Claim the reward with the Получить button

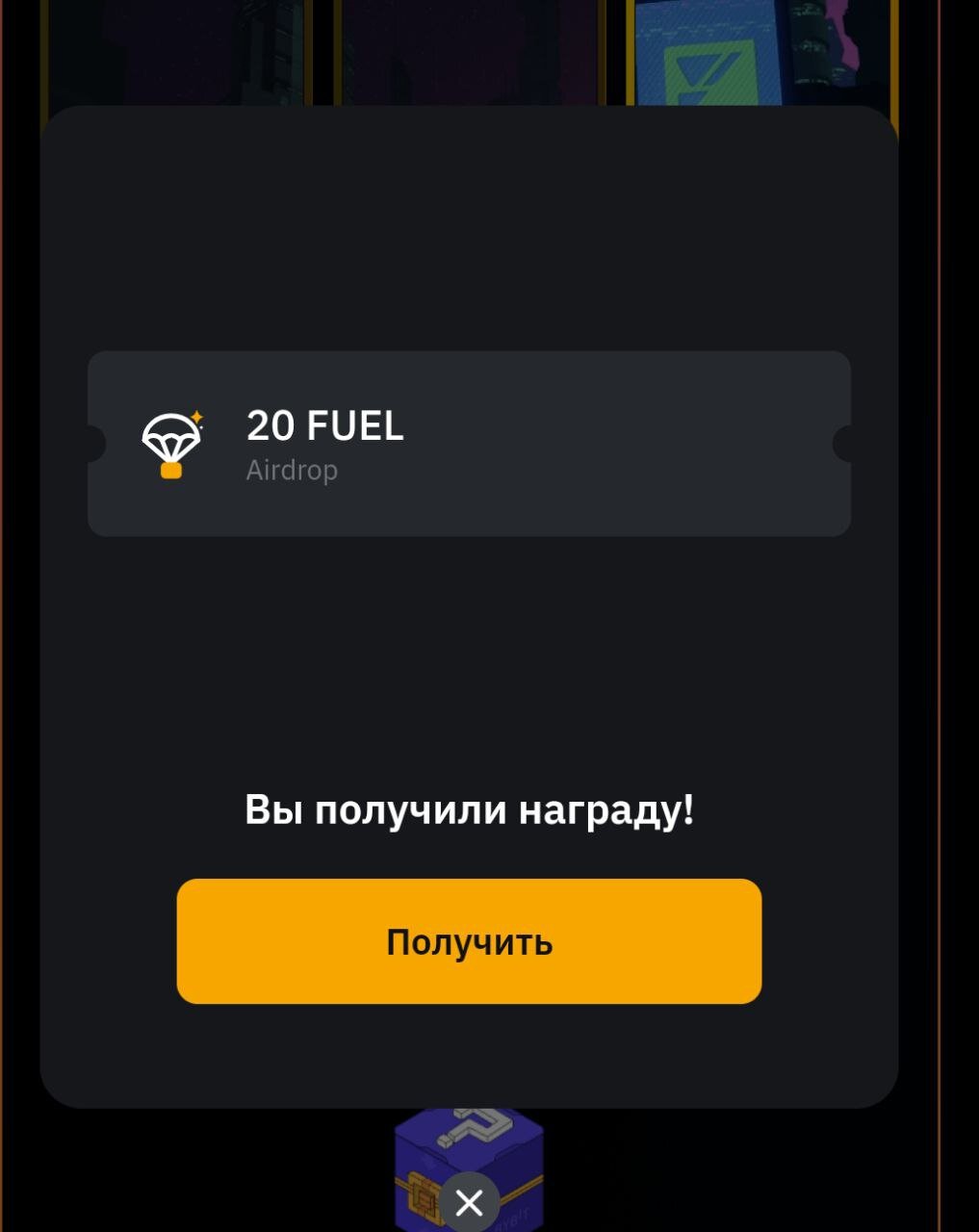tap(469, 941)
